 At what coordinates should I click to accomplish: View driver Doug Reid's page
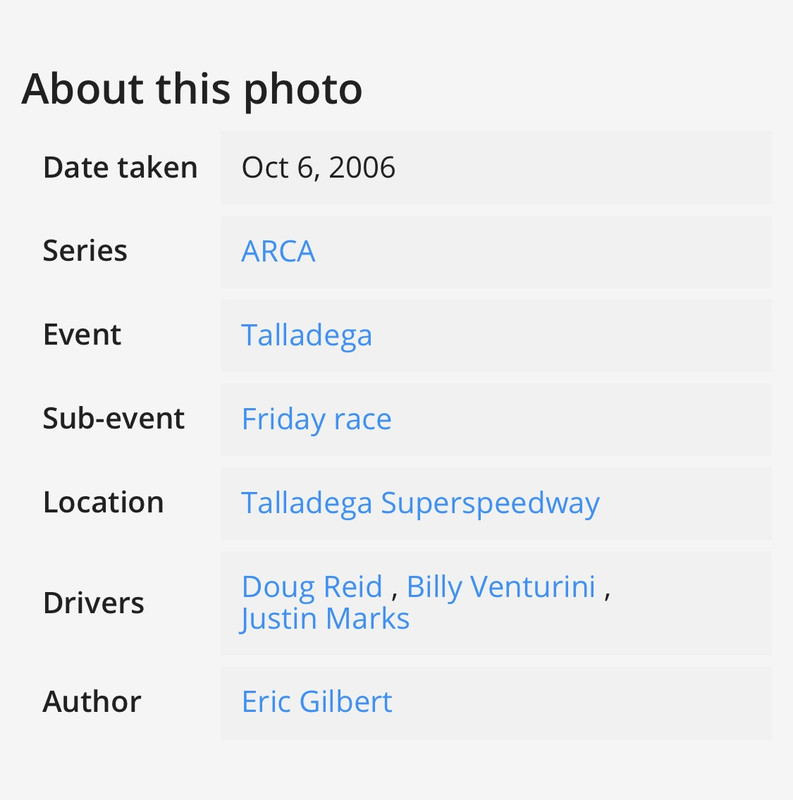click(x=312, y=586)
